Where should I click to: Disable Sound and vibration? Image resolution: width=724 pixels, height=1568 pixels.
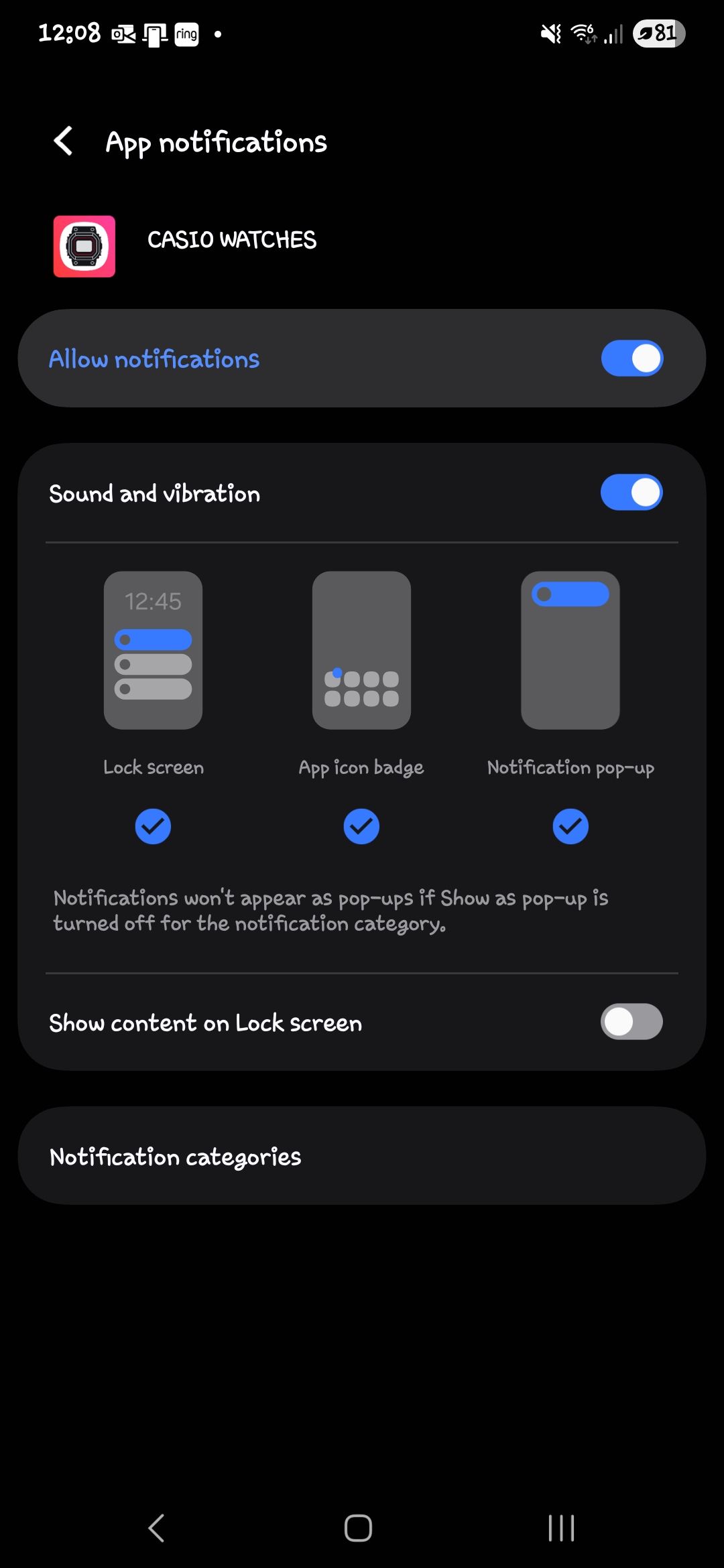click(x=631, y=493)
